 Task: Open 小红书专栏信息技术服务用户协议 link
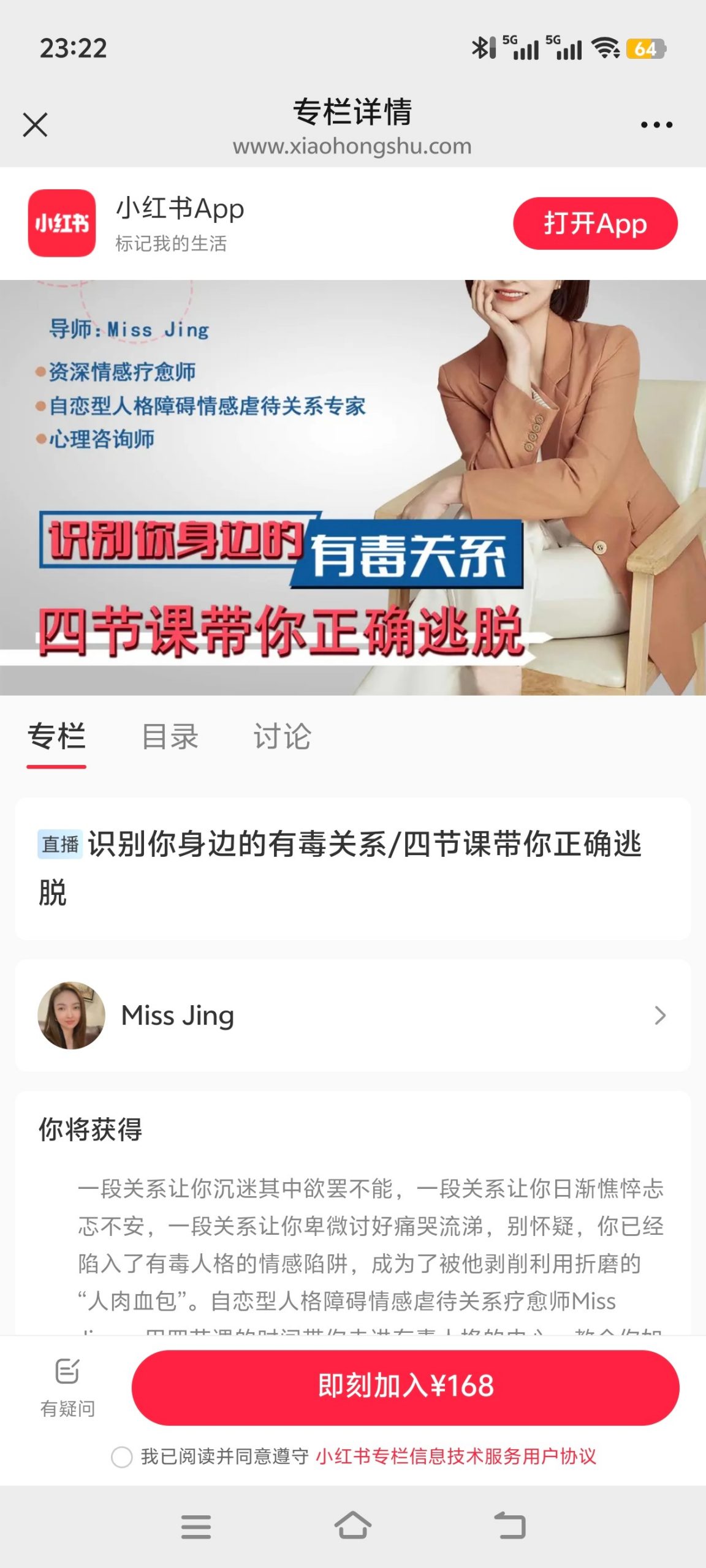(x=455, y=1457)
